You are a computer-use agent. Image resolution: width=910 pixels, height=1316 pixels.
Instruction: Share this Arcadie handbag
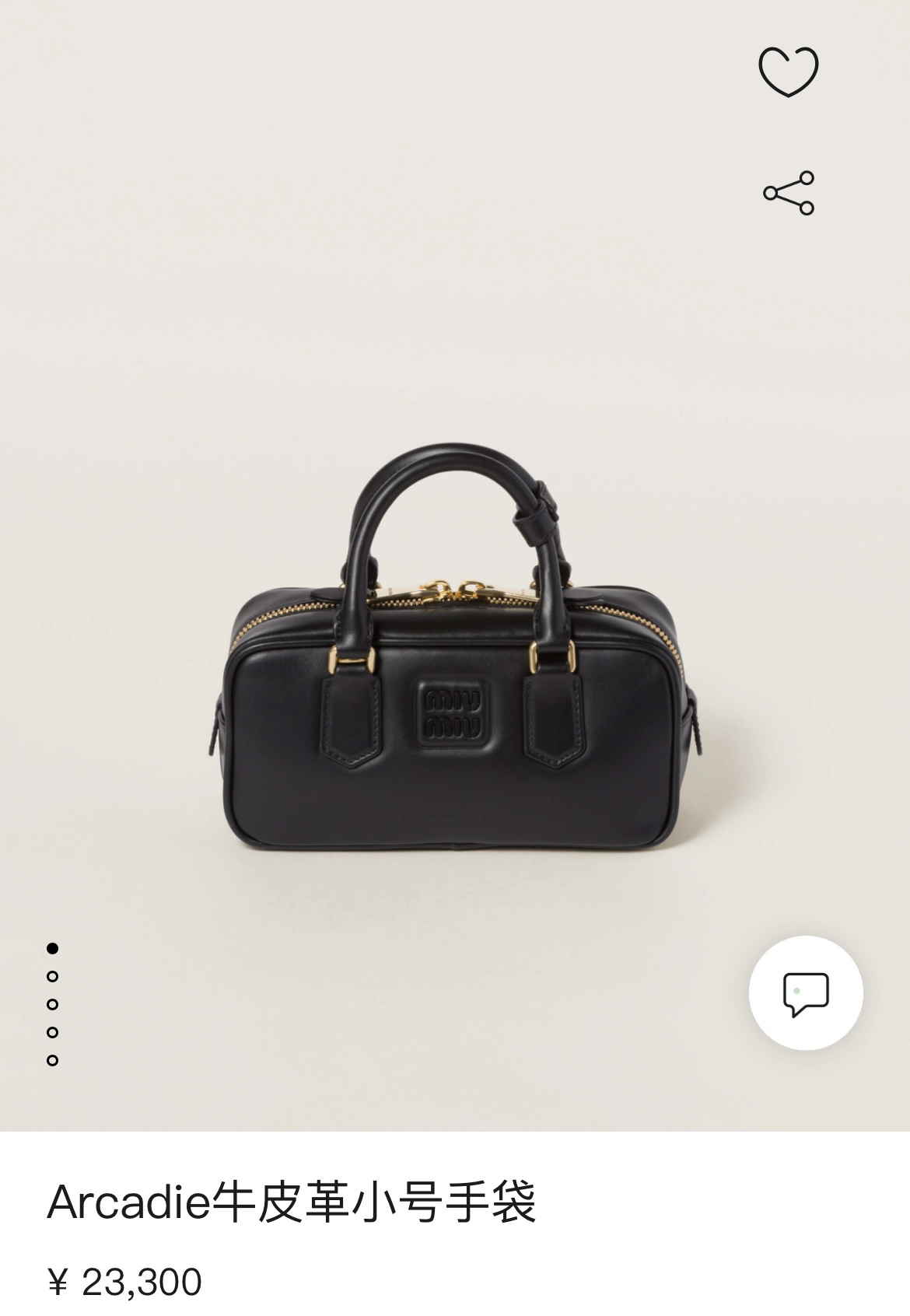pos(789,193)
